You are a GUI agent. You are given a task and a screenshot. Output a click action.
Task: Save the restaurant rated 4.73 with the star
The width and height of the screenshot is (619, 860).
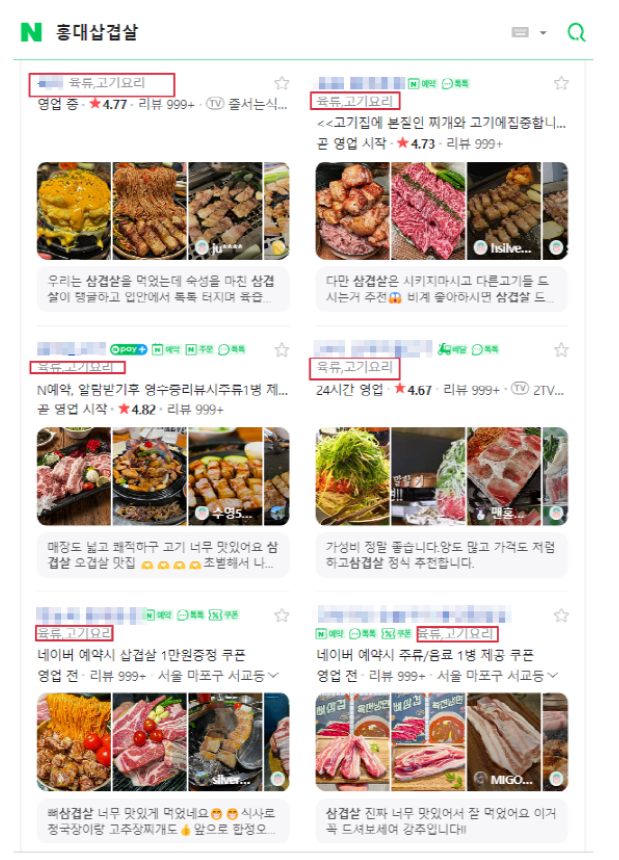[561, 83]
